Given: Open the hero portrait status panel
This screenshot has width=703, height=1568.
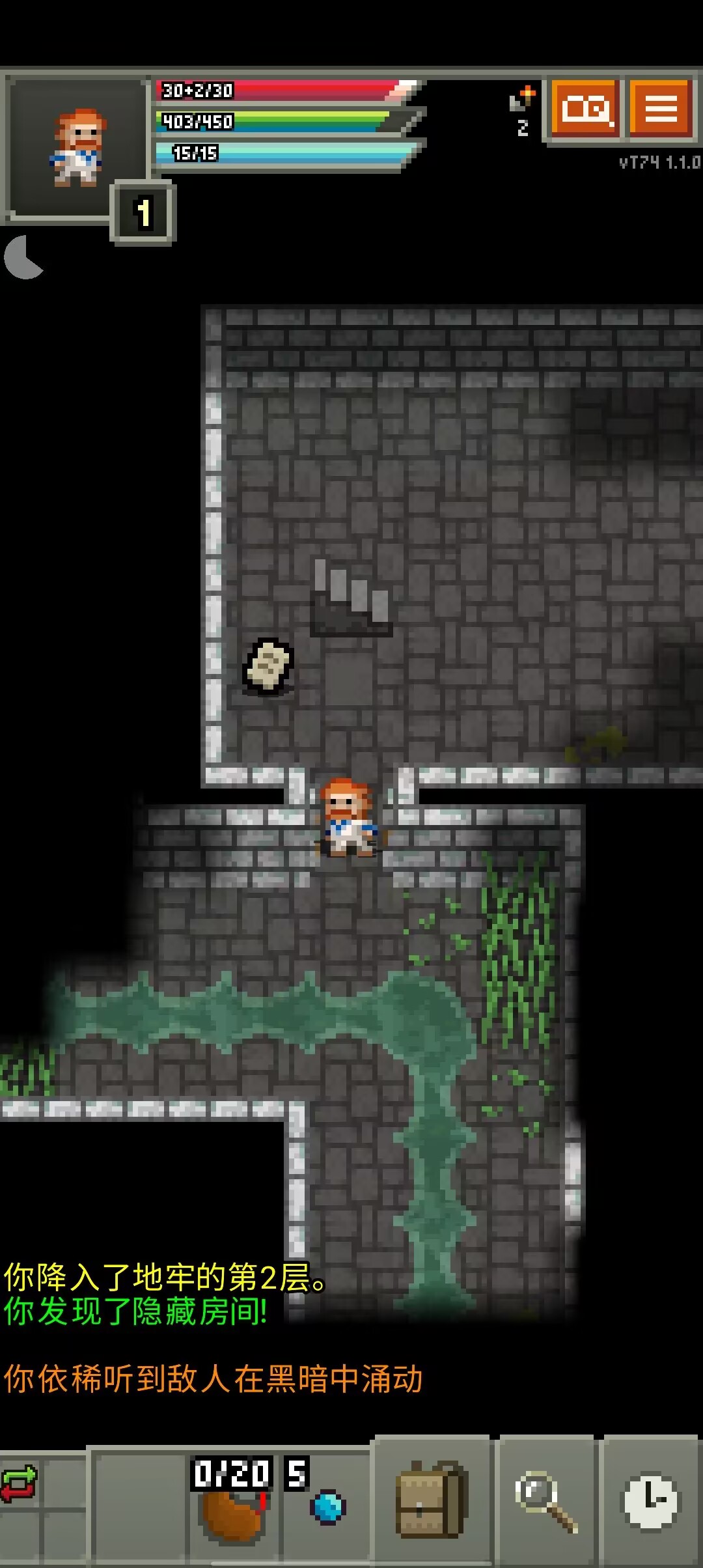Looking at the screenshot, I should [x=77, y=147].
